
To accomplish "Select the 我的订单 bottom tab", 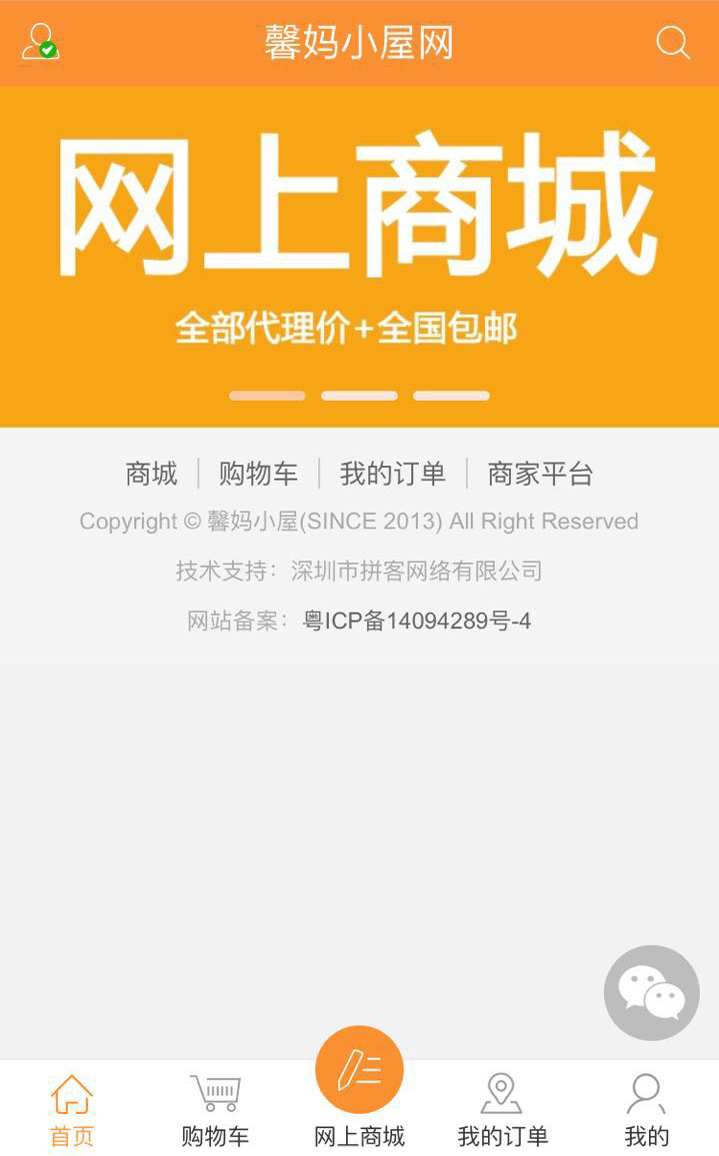I will coord(502,1109).
